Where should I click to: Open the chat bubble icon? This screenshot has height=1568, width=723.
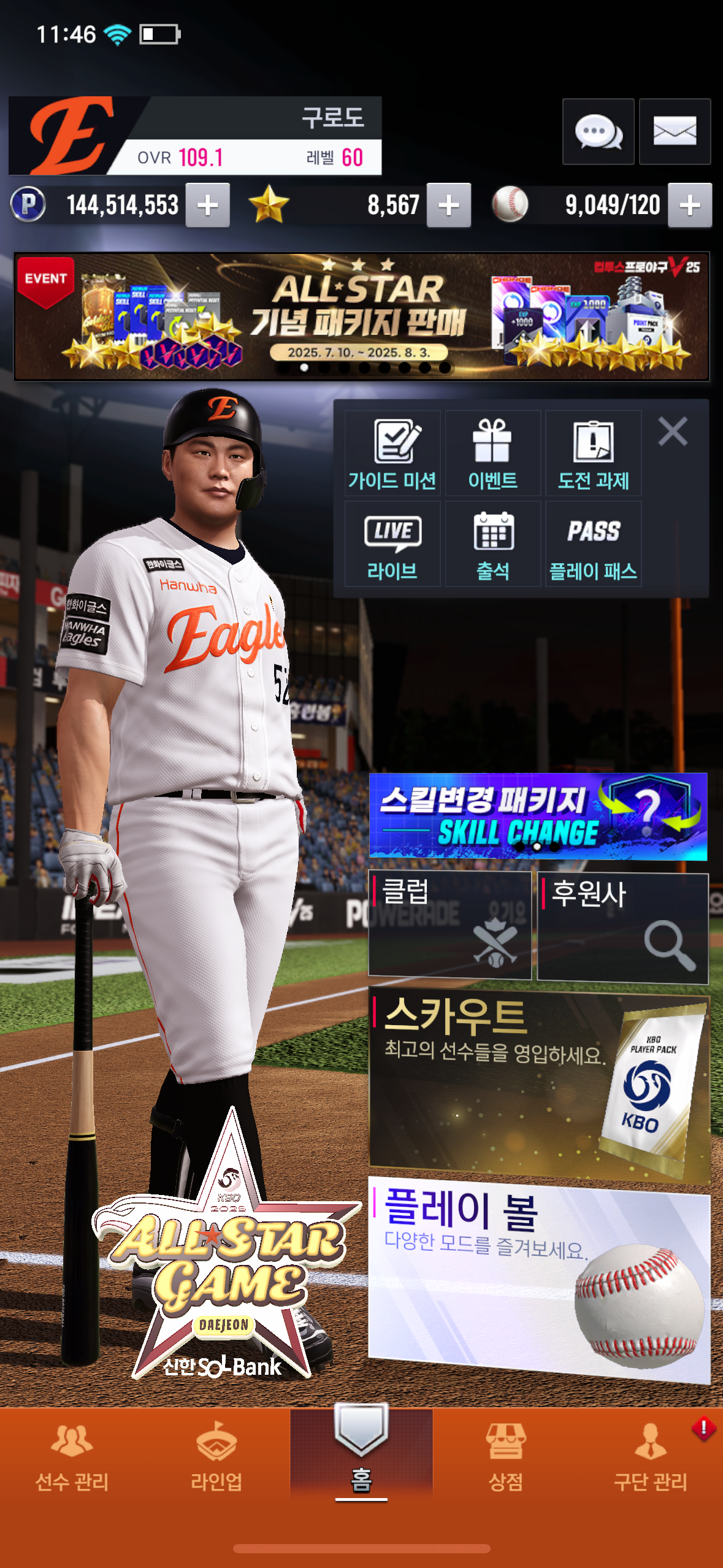598,131
